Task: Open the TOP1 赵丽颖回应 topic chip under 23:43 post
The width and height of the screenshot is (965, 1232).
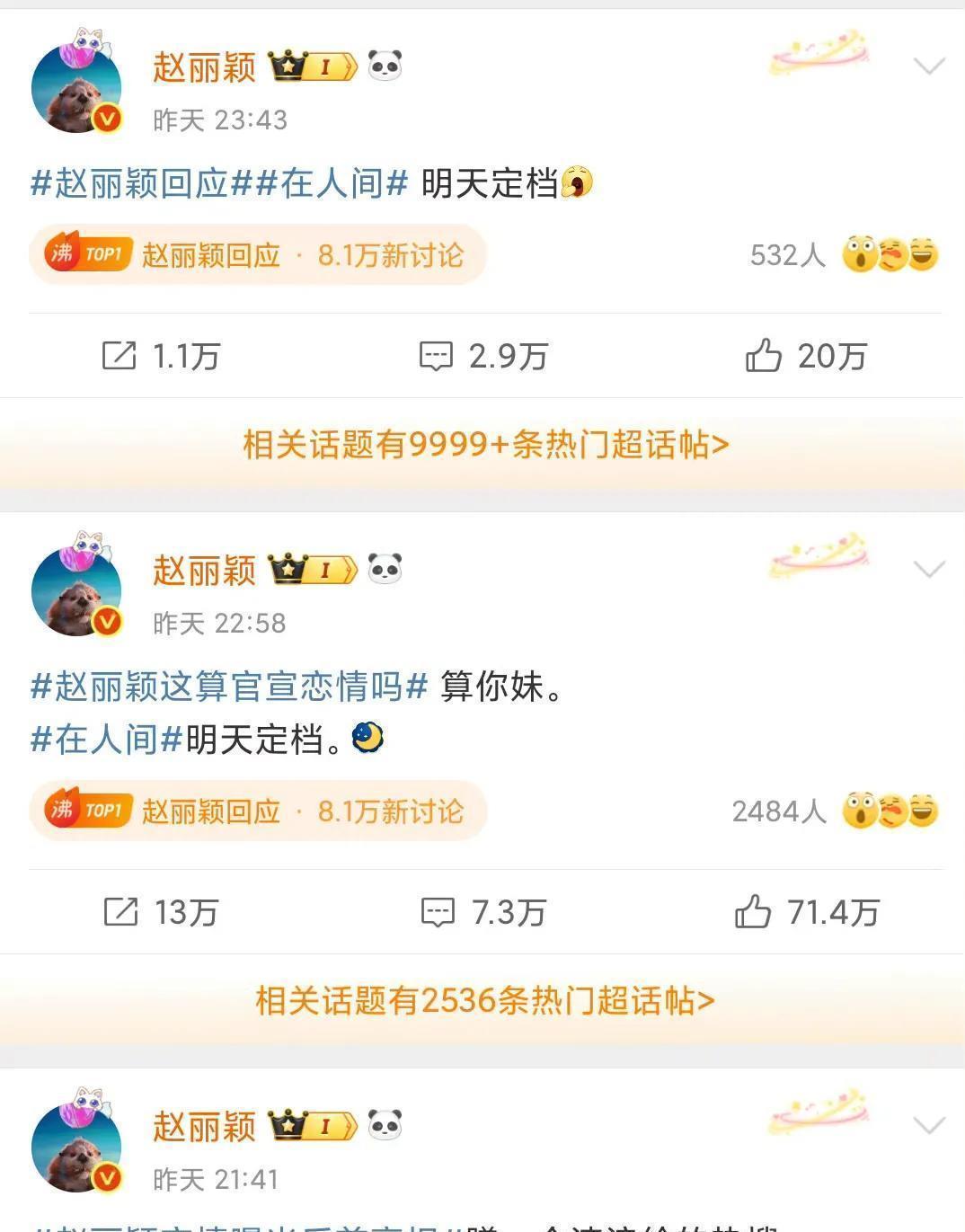Action: point(257,255)
